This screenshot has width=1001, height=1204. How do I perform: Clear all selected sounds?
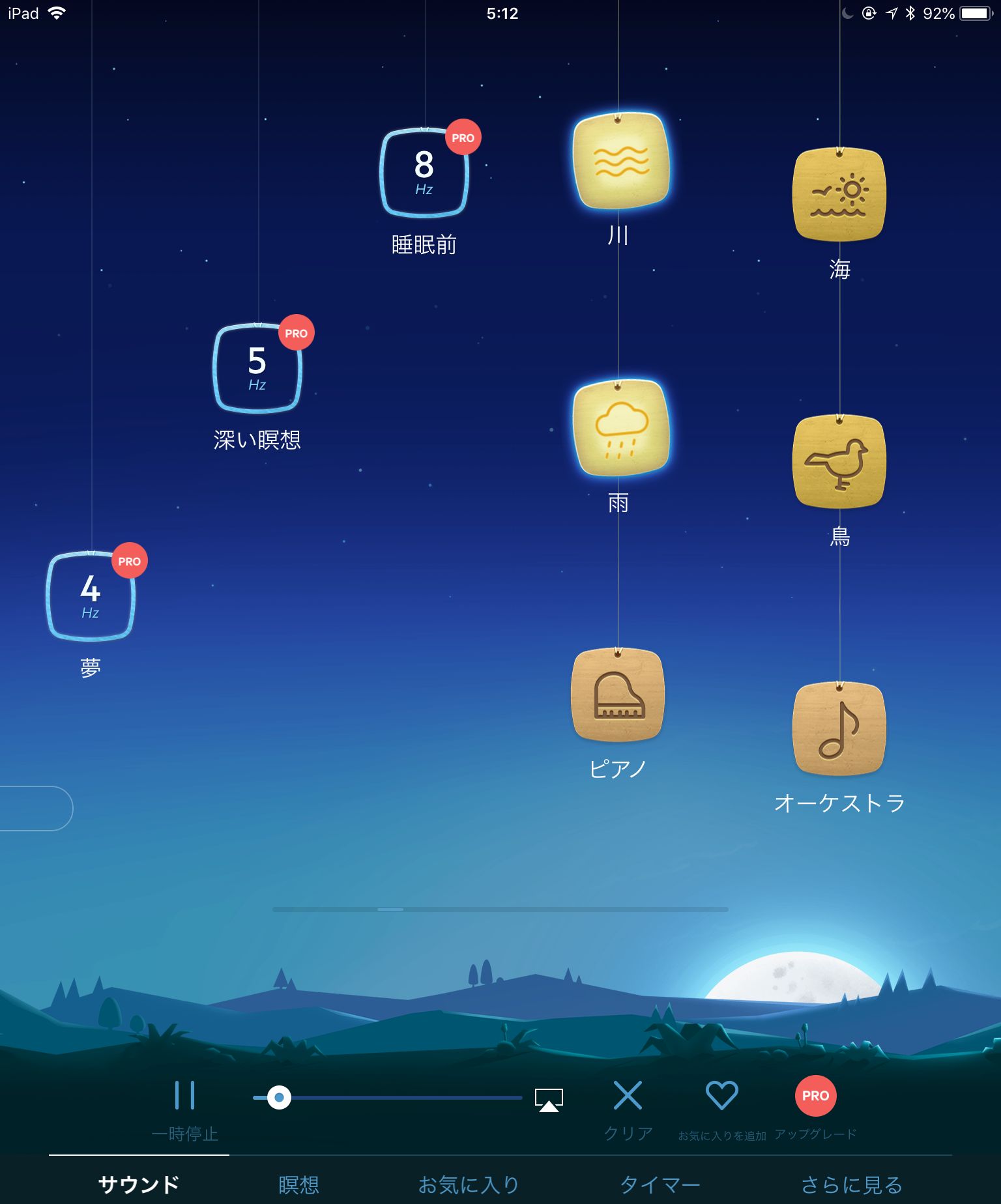[x=628, y=1097]
